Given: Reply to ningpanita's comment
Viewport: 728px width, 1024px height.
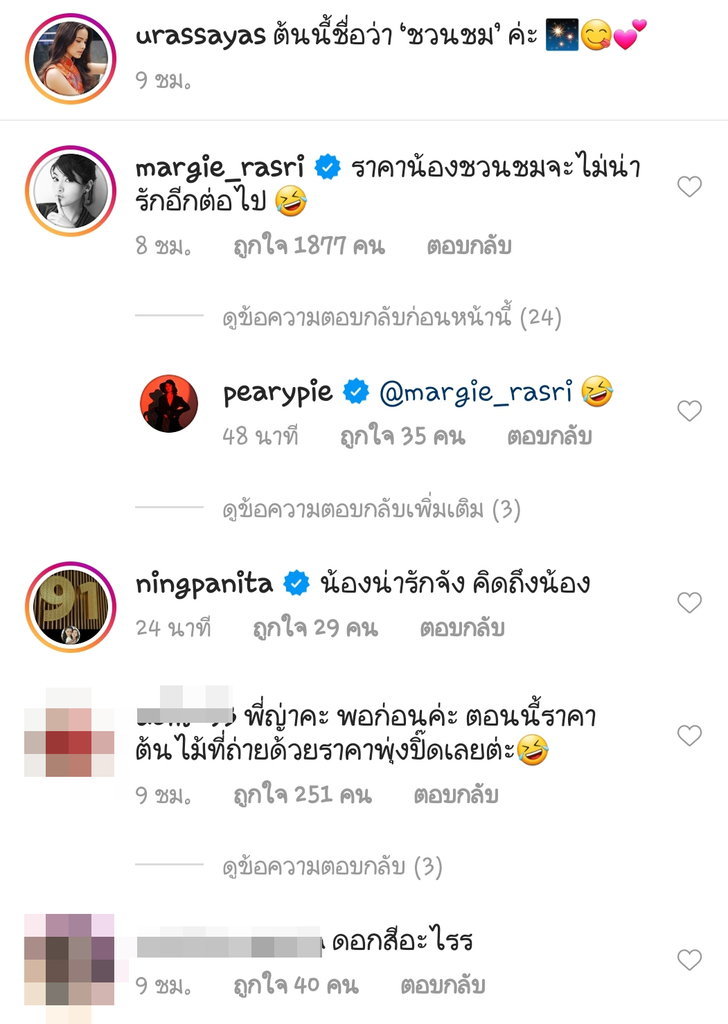Looking at the screenshot, I should pyautogui.click(x=462, y=629).
